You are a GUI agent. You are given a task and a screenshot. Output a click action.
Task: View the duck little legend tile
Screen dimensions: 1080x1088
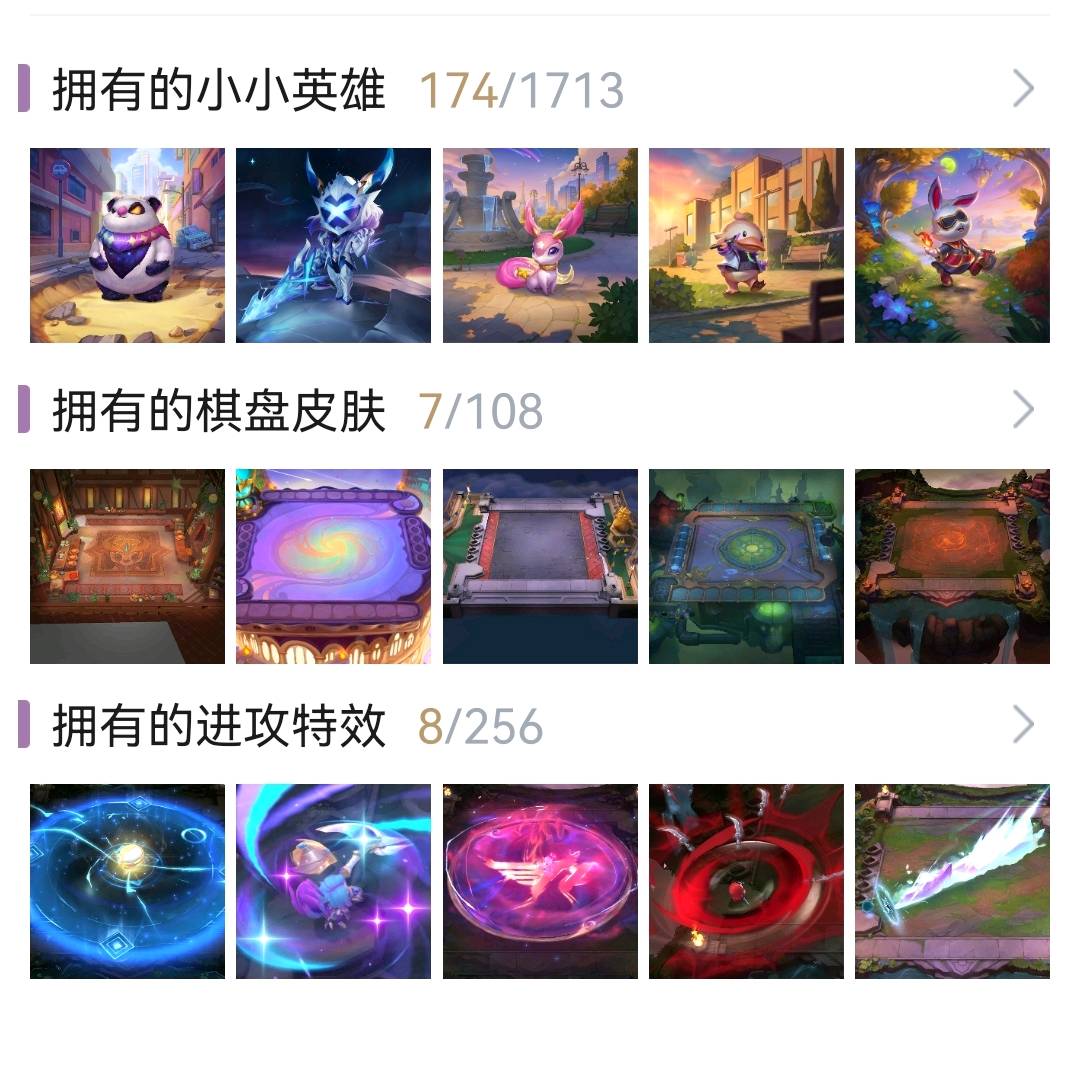tap(746, 246)
